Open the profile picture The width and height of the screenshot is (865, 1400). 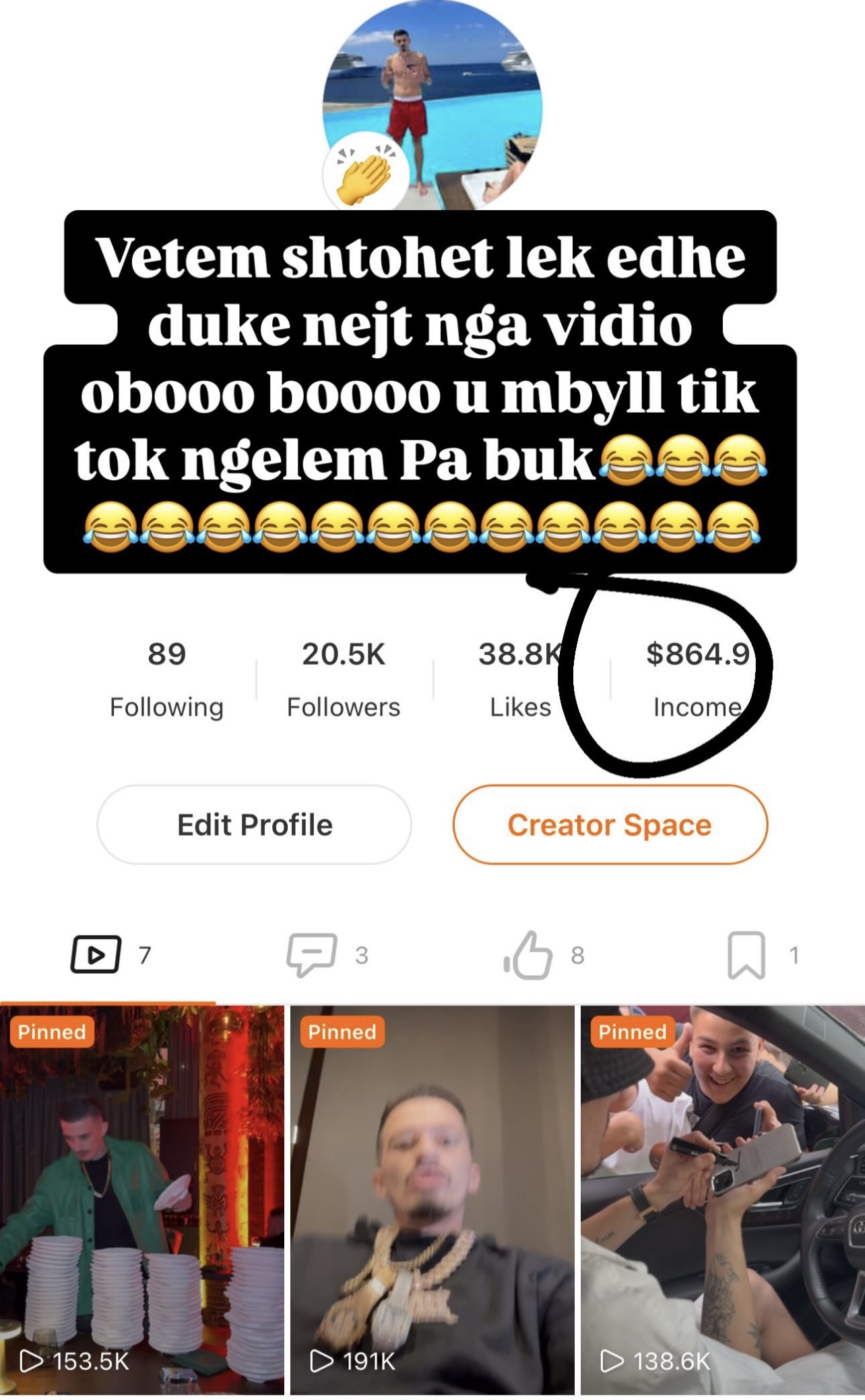[x=432, y=101]
